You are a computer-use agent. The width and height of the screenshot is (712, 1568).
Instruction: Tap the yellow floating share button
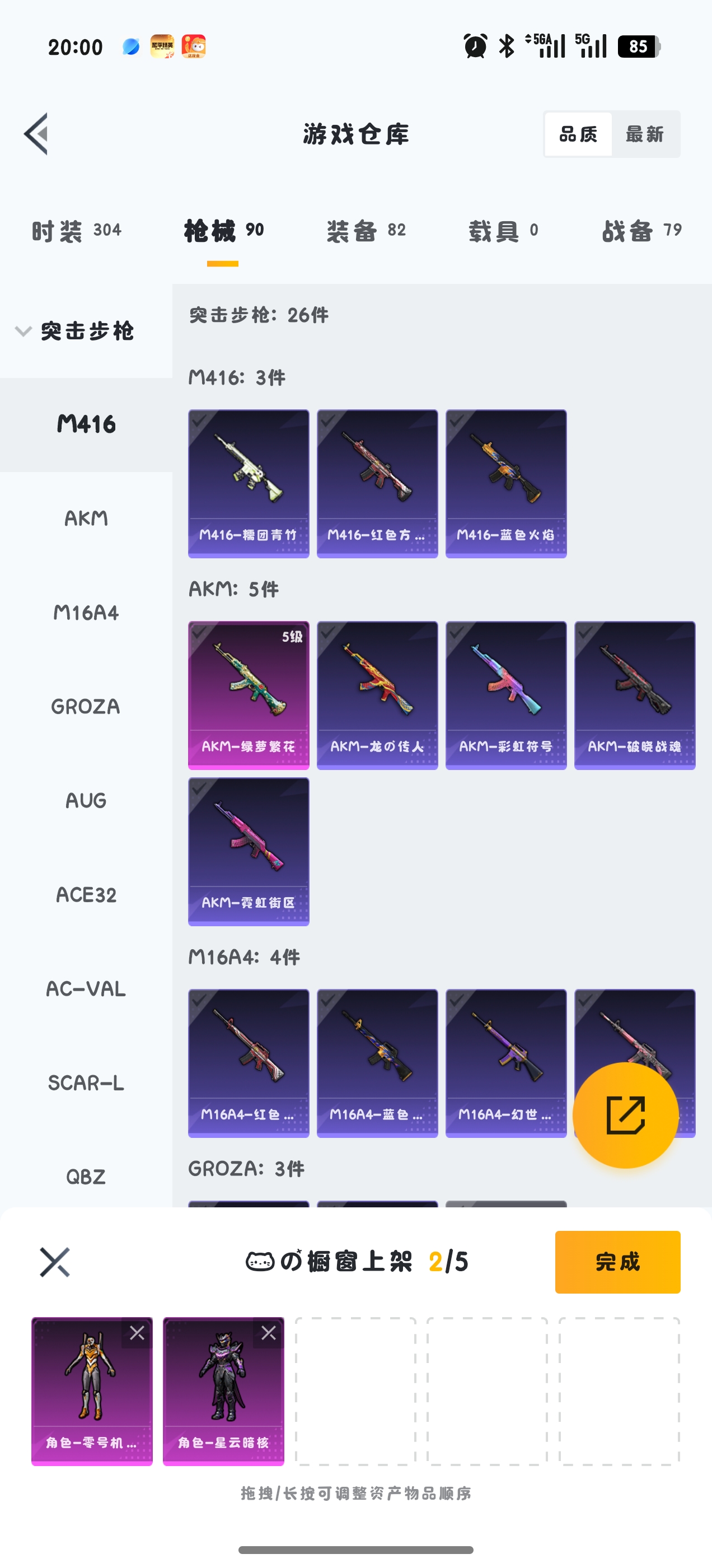[x=626, y=1115]
